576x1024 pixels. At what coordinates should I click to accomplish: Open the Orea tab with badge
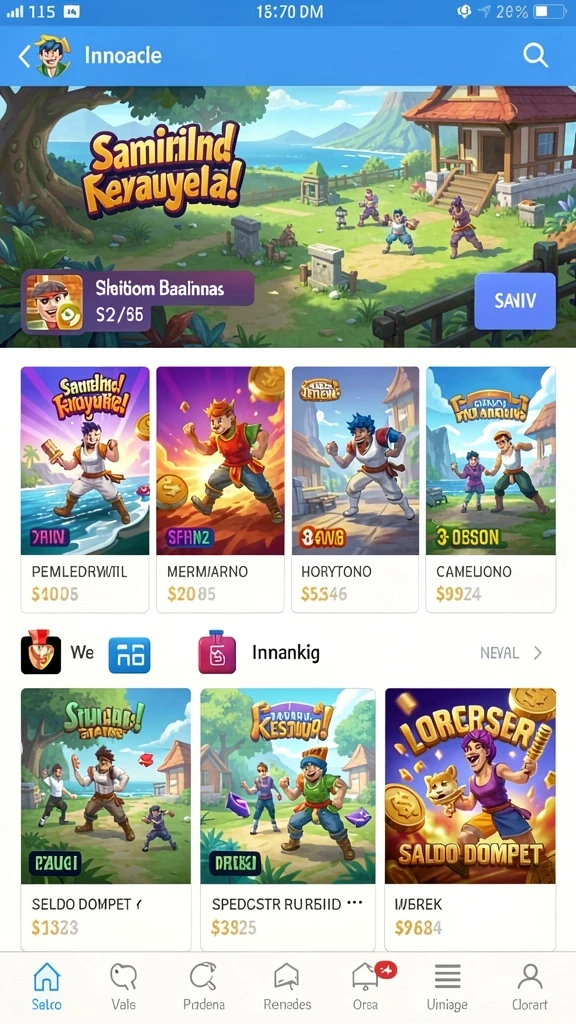pos(367,987)
